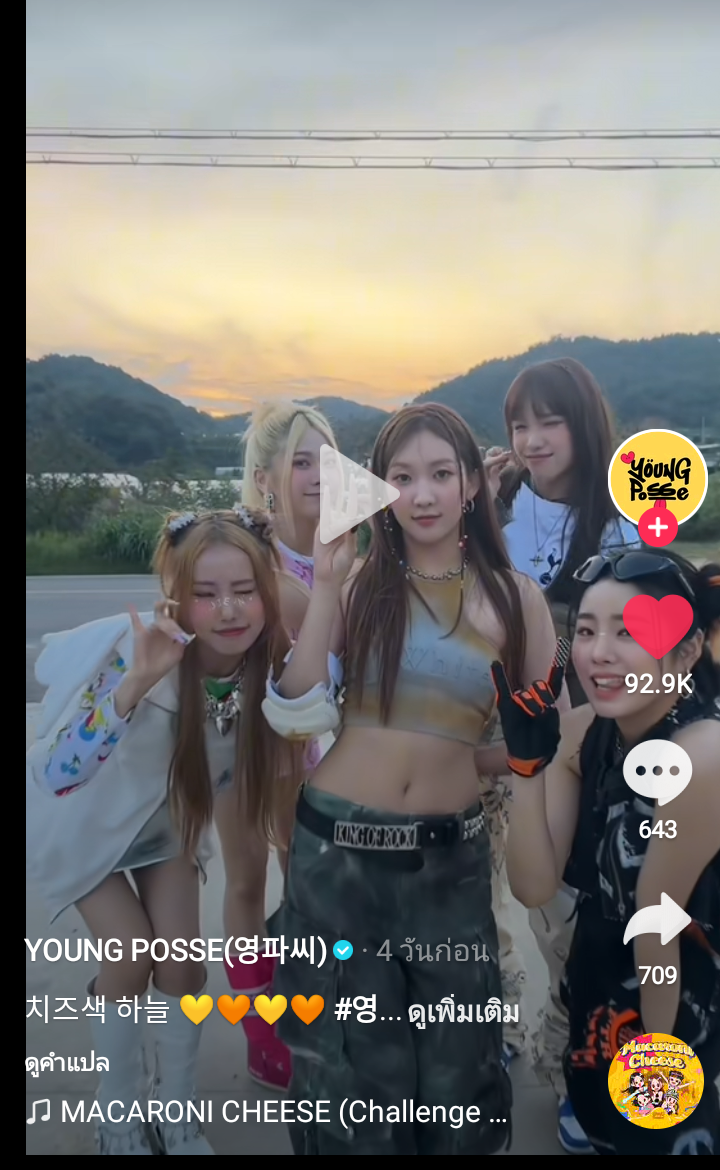
Task: Like this video with the heart icon
Action: pos(657,627)
